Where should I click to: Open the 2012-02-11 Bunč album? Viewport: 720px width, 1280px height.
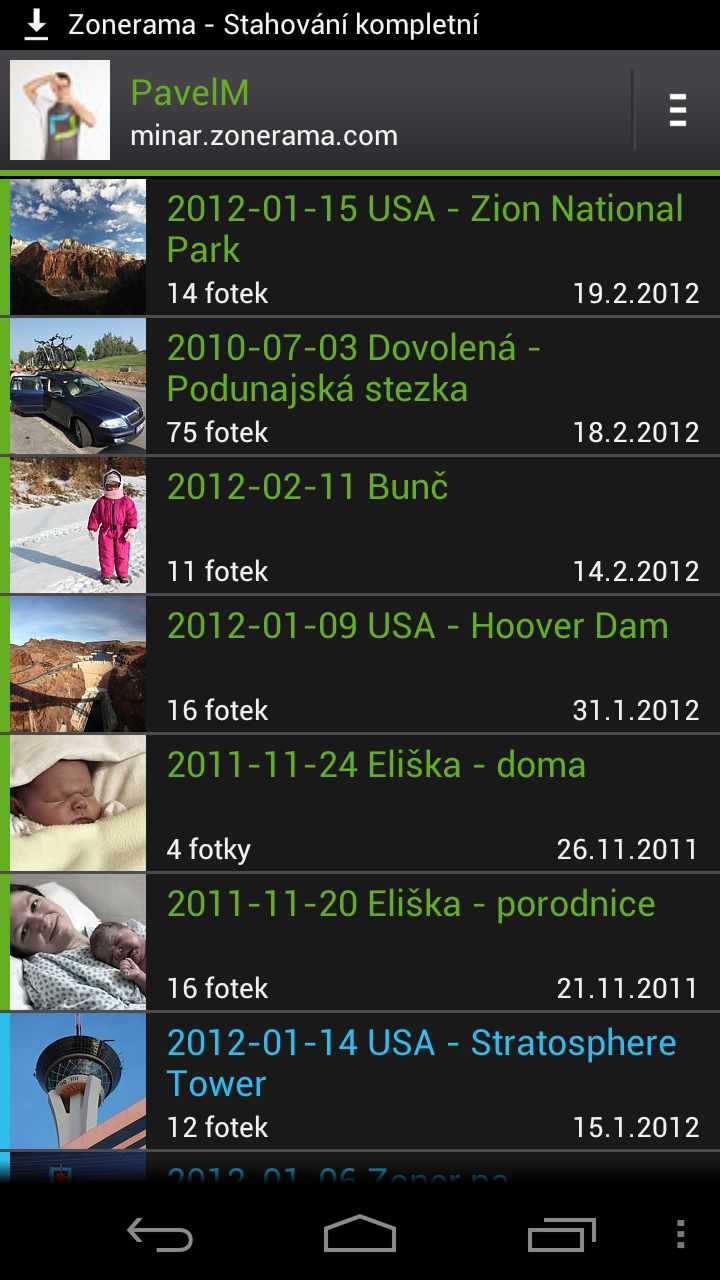360,525
